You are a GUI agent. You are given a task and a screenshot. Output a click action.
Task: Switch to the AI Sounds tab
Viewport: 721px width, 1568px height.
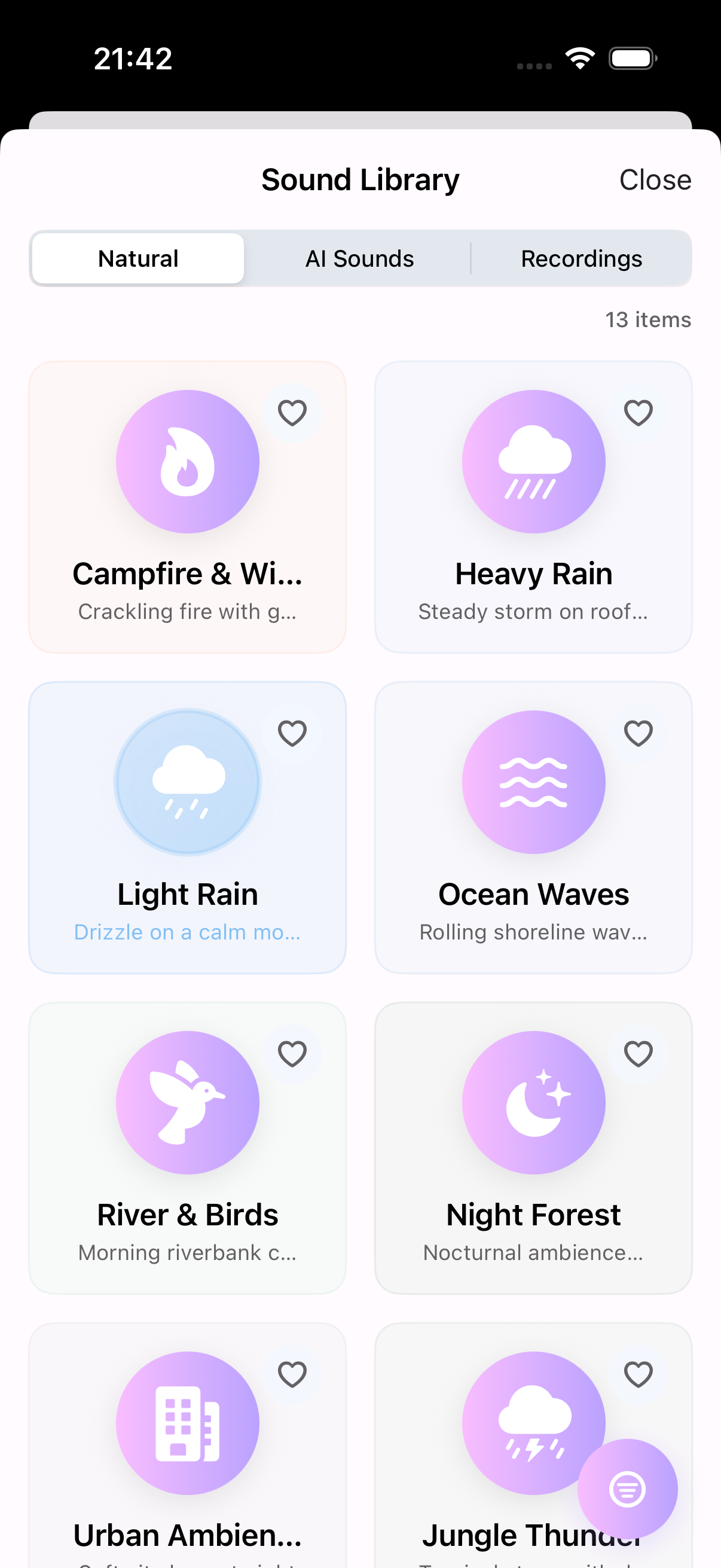(359, 259)
